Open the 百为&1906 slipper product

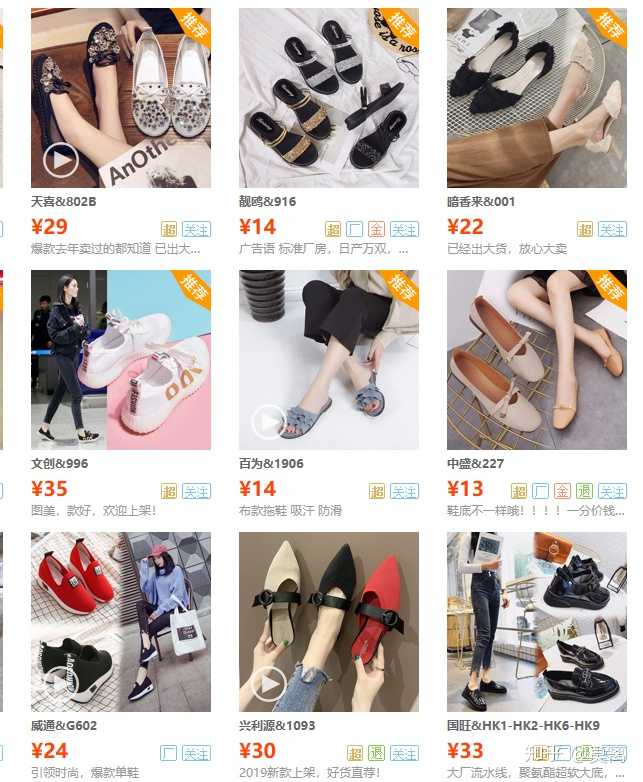(328, 360)
